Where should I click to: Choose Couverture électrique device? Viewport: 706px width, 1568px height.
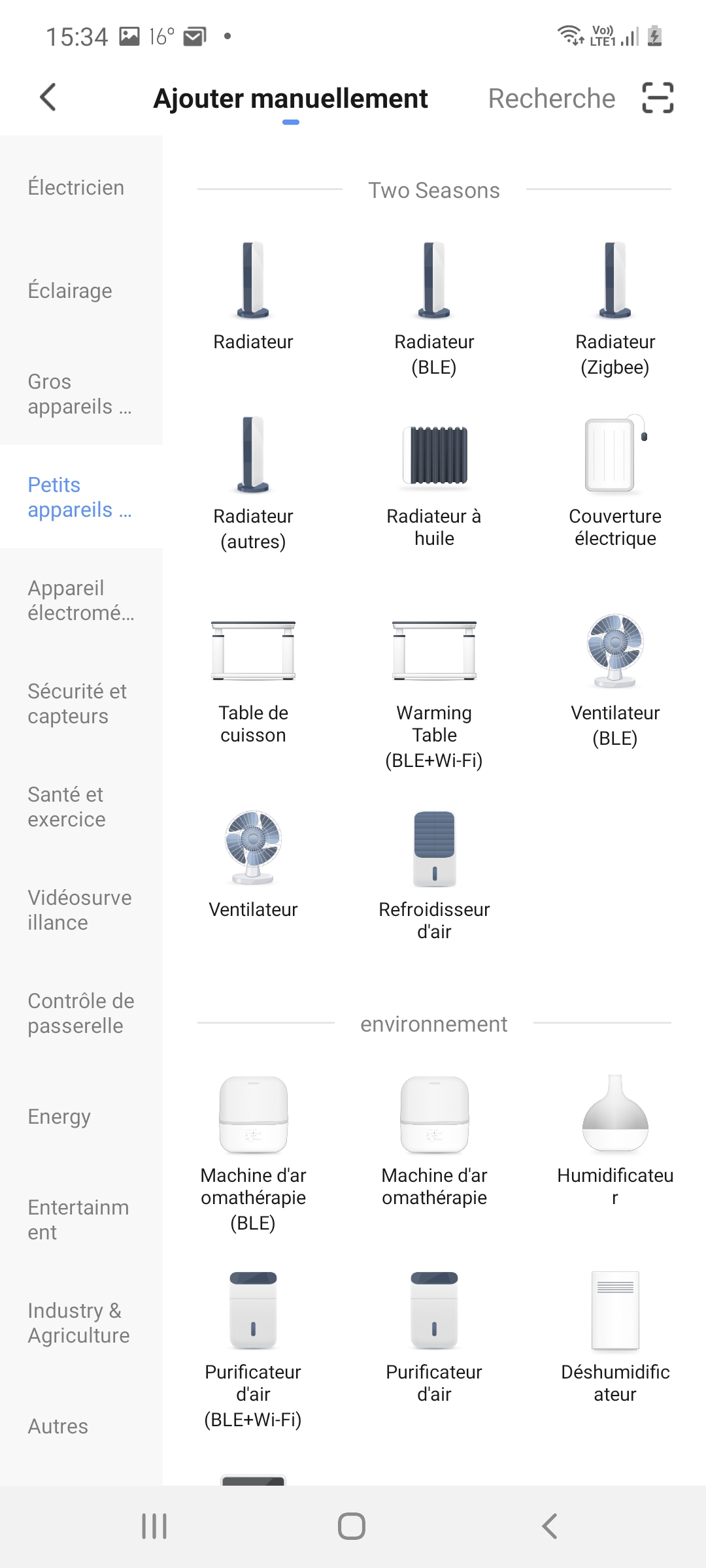[x=615, y=482]
